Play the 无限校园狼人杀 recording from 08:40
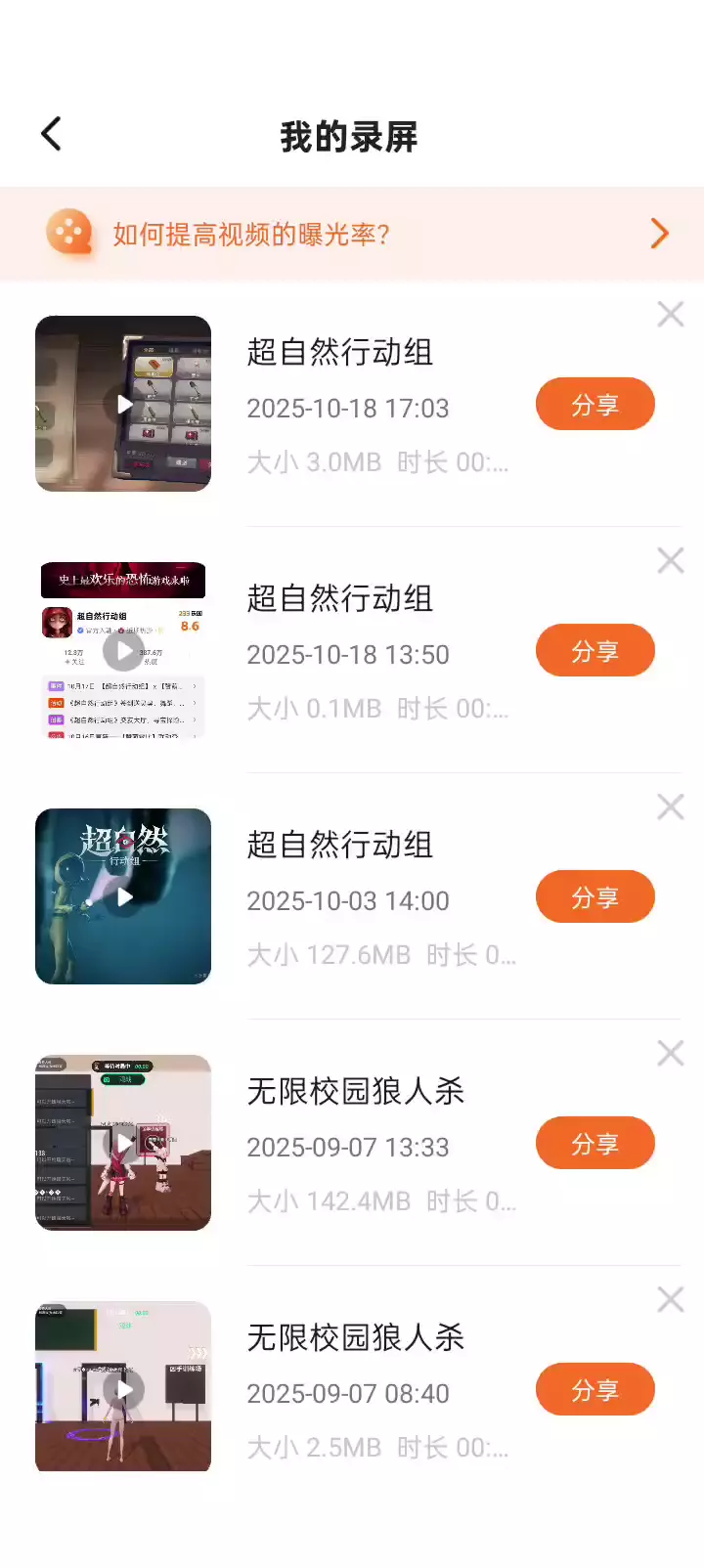This screenshot has width=704, height=1568. tap(123, 1388)
